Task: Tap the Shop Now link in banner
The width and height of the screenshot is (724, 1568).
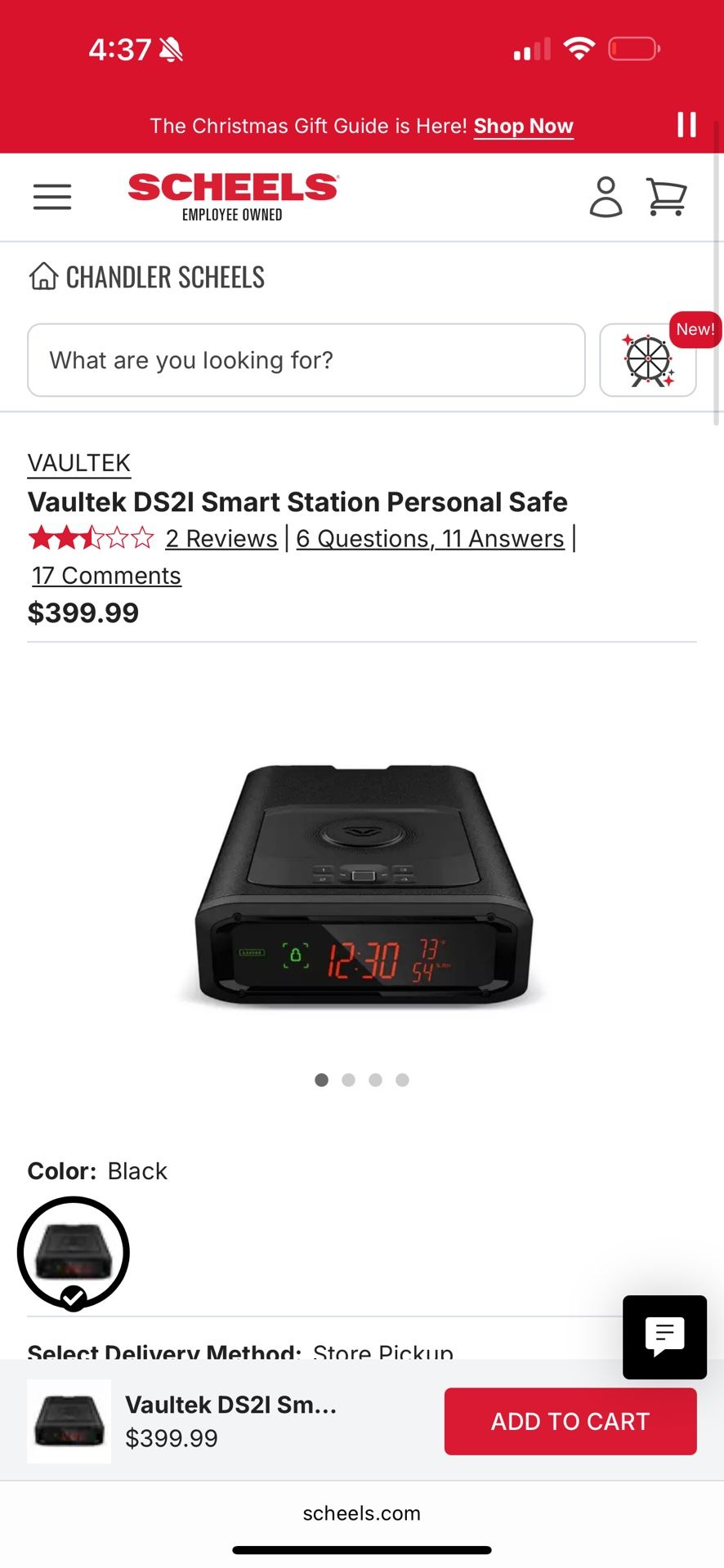Action: tap(524, 127)
